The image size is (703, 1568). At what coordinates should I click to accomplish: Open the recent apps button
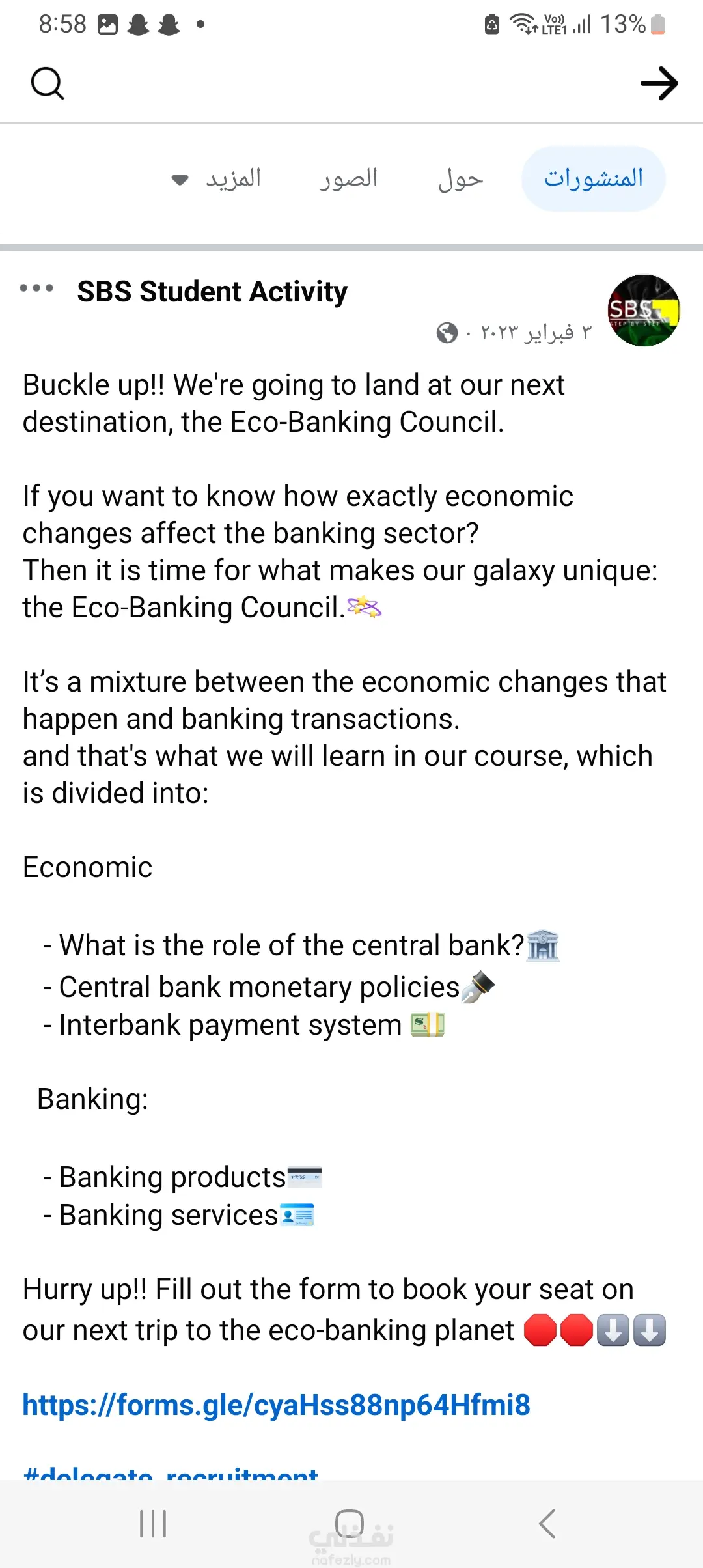153,1524
